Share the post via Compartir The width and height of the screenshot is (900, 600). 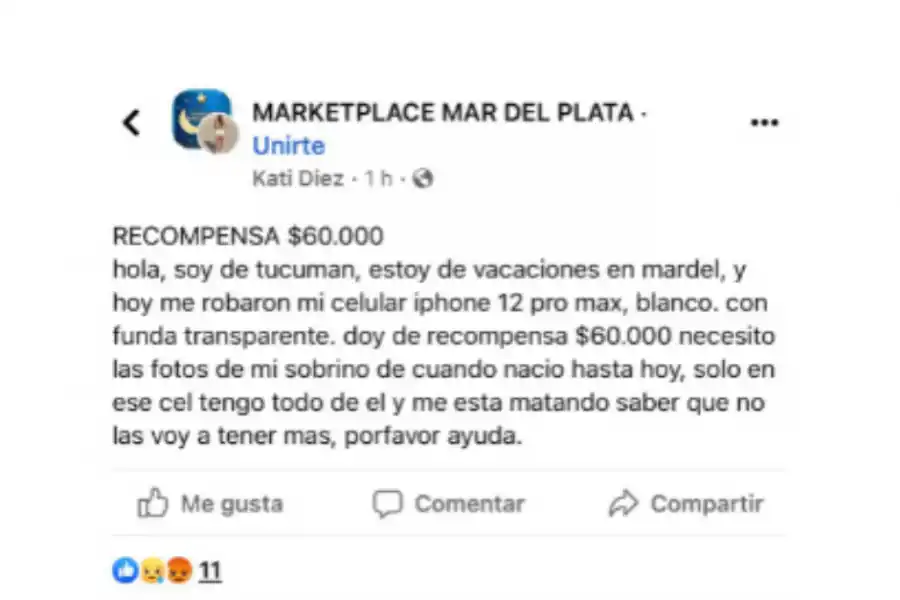tap(685, 504)
